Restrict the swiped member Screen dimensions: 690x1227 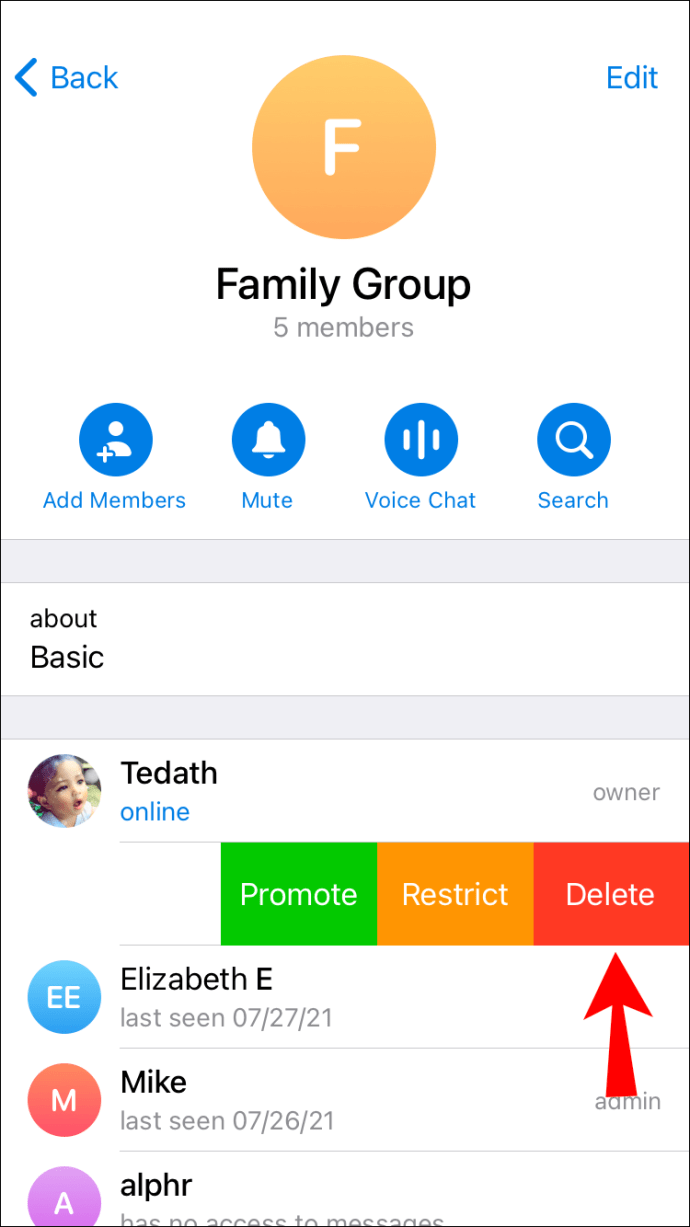pos(455,894)
